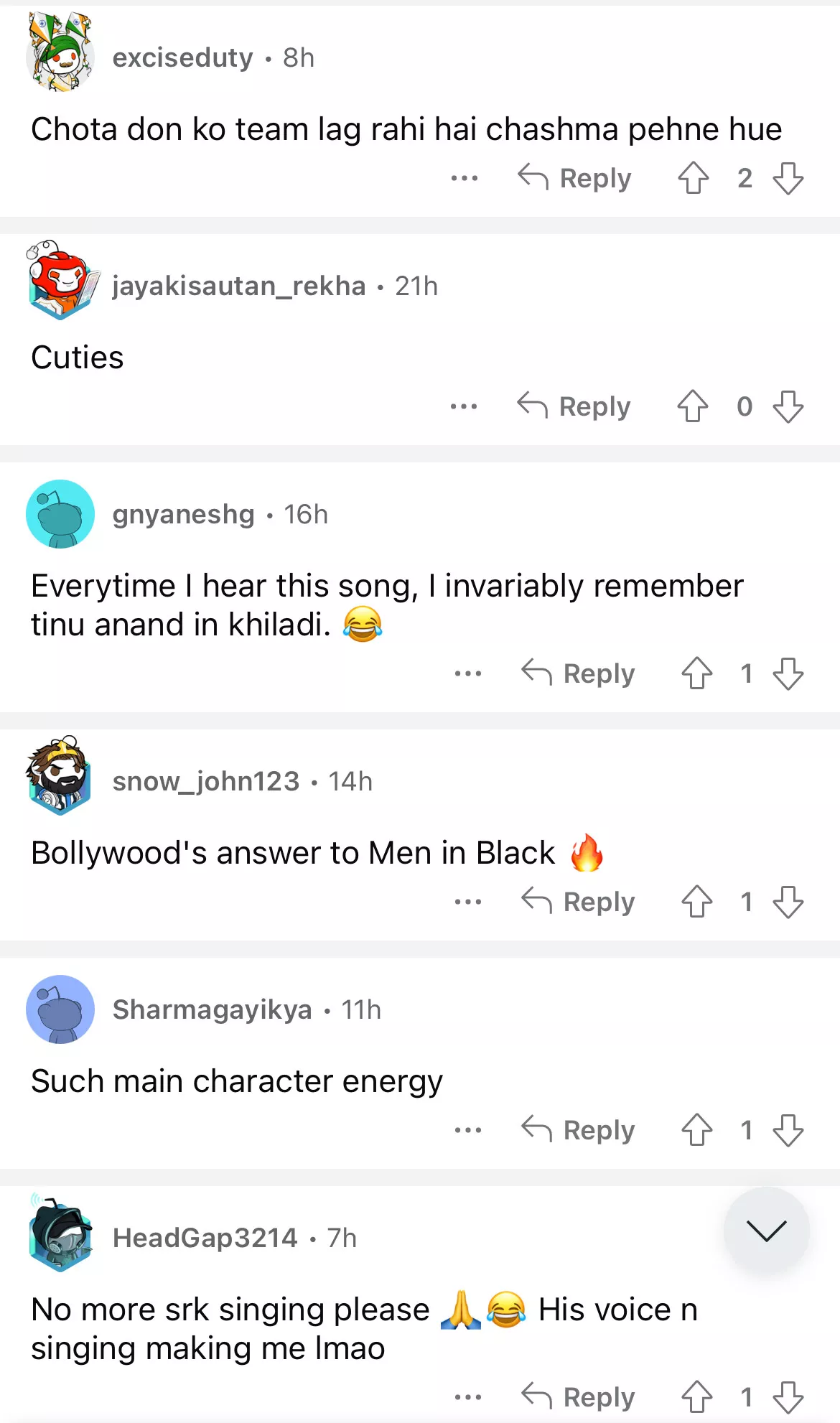The width and height of the screenshot is (840, 1423).
Task: Open jayakisautan_rekha's profile
Action: [x=238, y=286]
